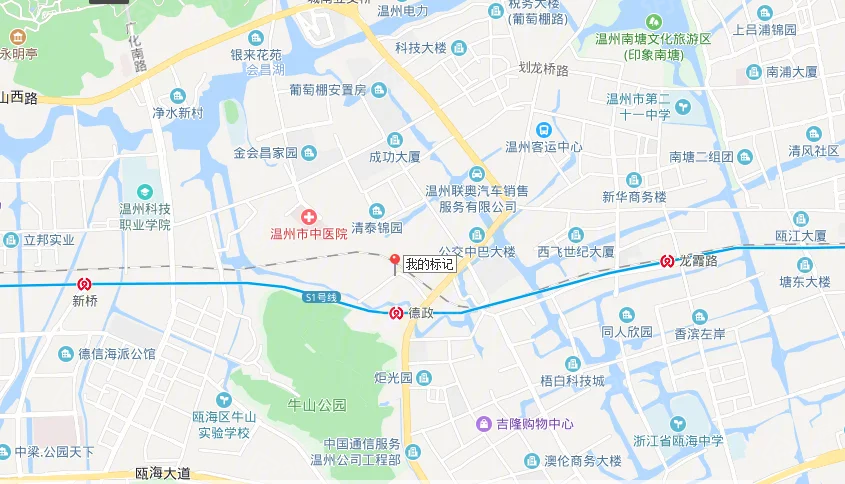Open the 温州科技职业学院 school marker

coord(145,192)
